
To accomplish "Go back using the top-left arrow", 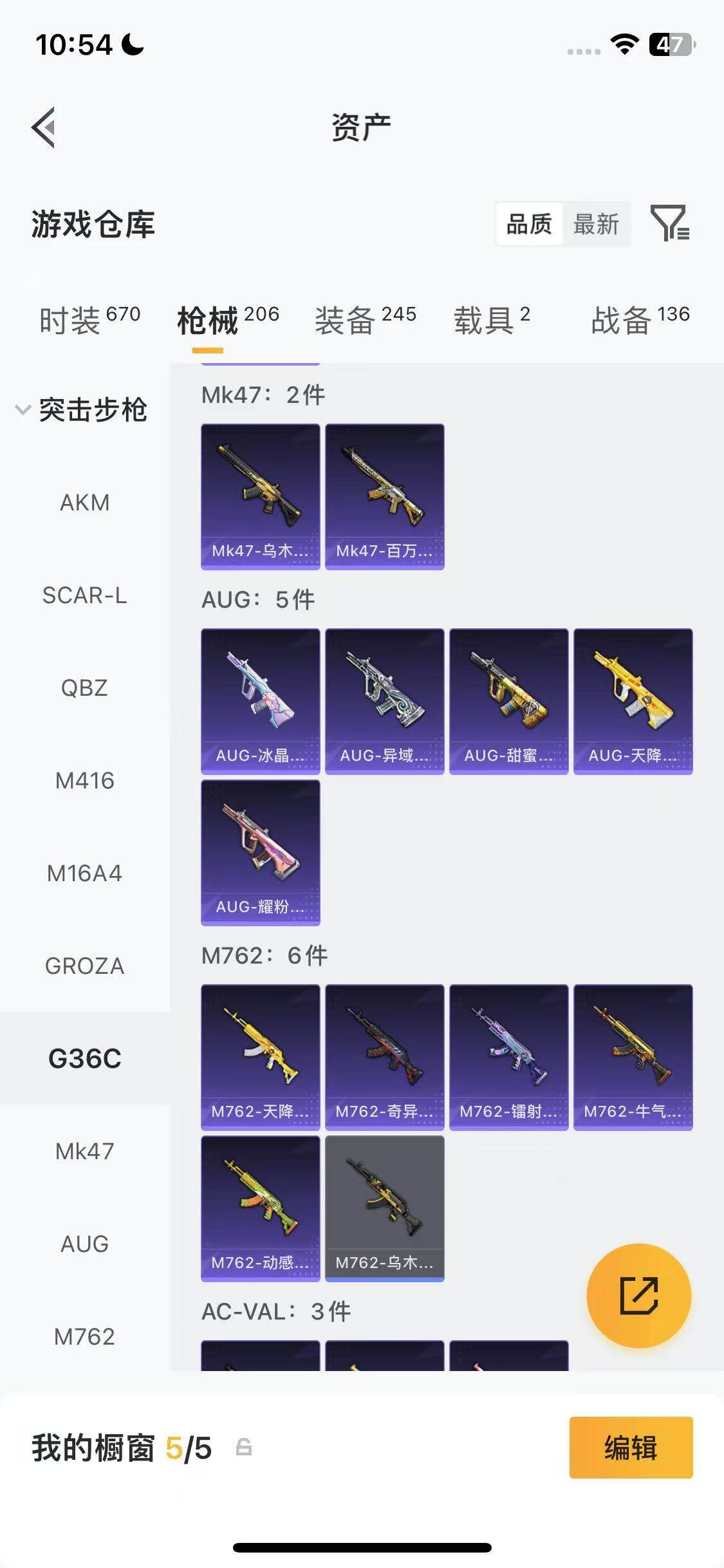I will click(44, 127).
